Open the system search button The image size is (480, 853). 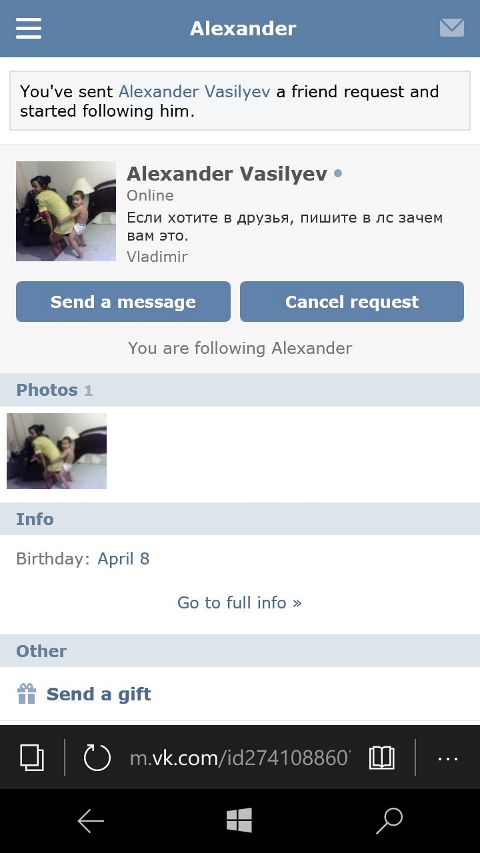pos(389,821)
